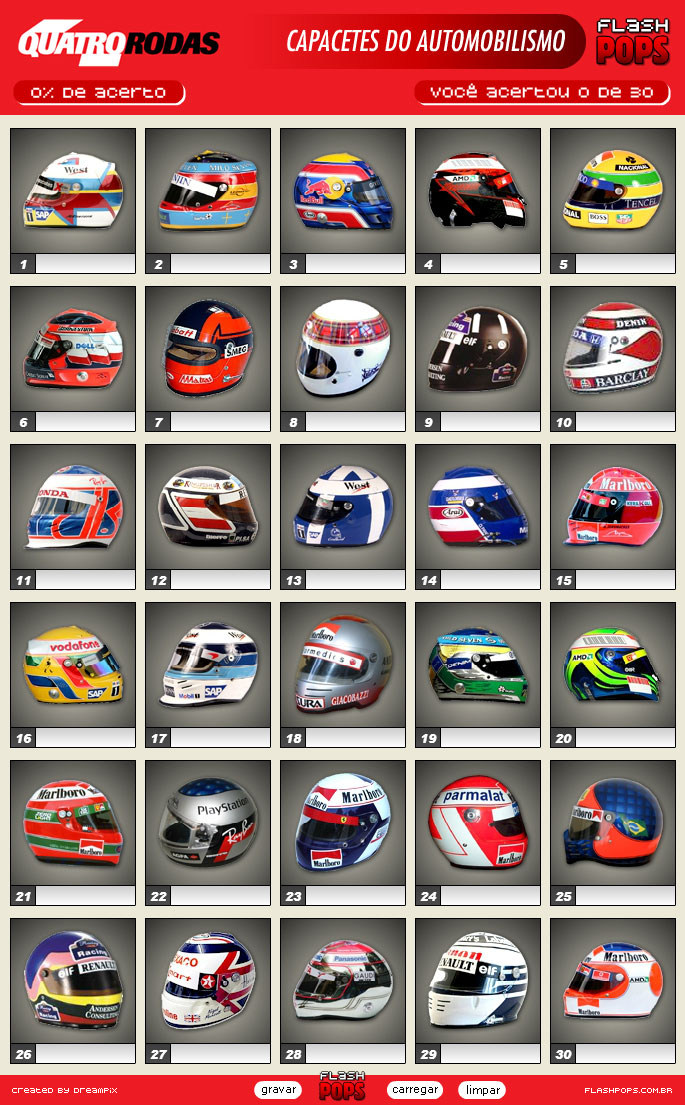Select answer field for helmet 24
This screenshot has width=685, height=1105.
pyautogui.click(x=490, y=896)
